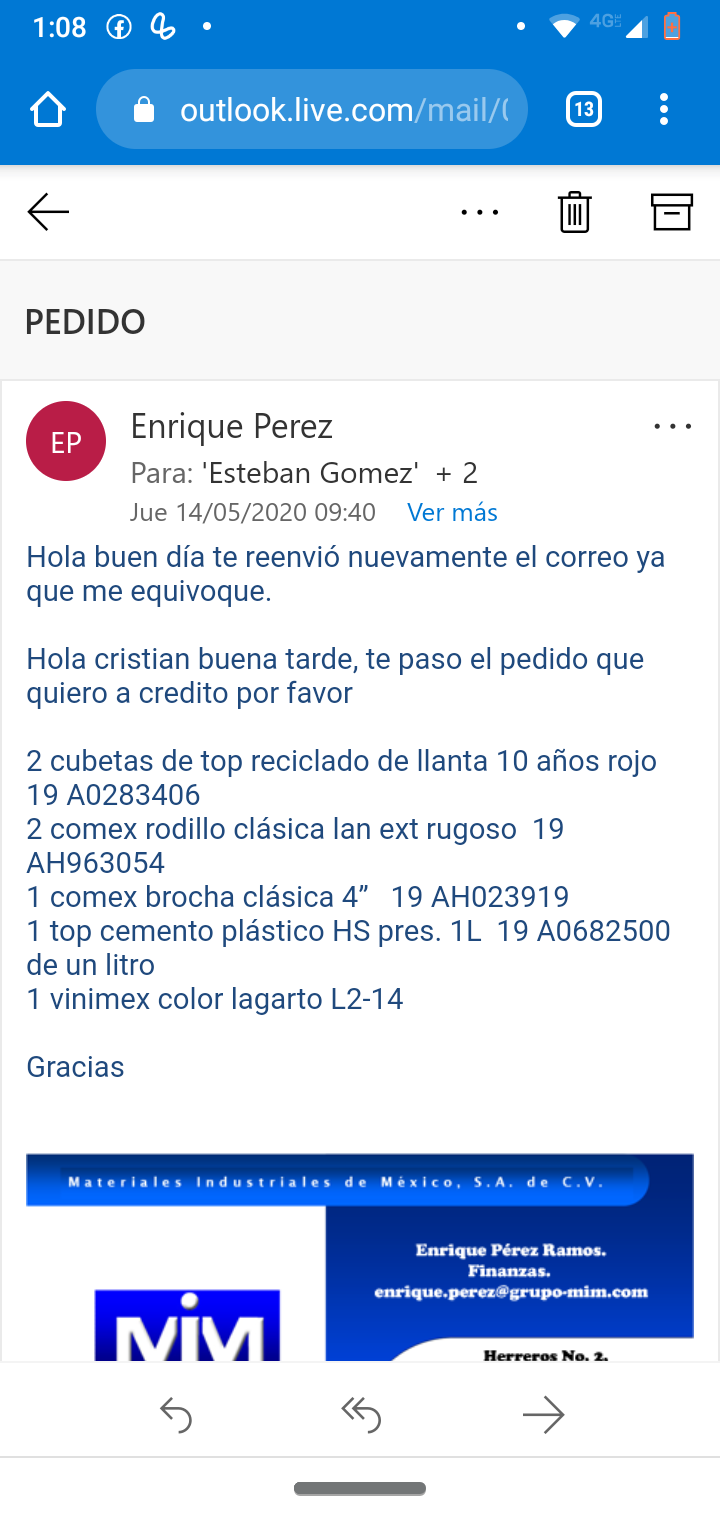View the 13 open browser tabs
This screenshot has width=720, height=1520.
584,109
